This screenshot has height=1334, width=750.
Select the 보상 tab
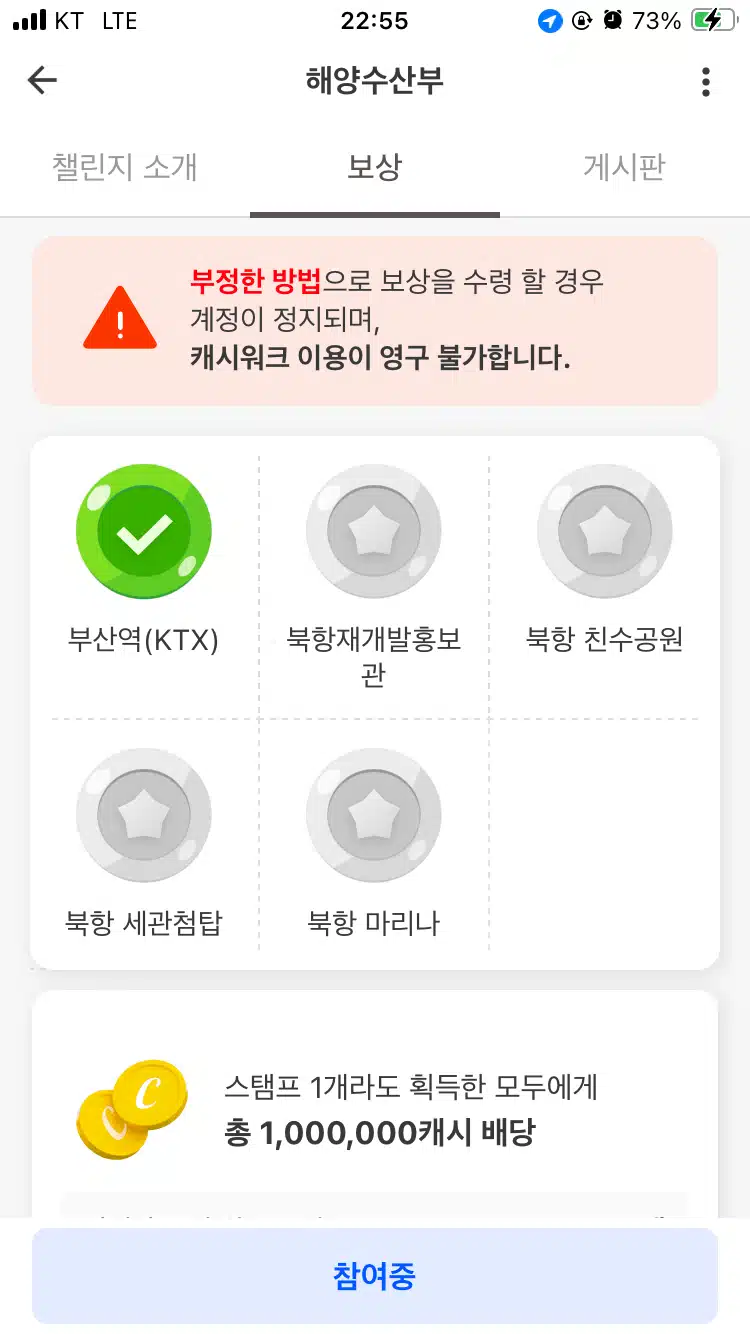tap(375, 167)
